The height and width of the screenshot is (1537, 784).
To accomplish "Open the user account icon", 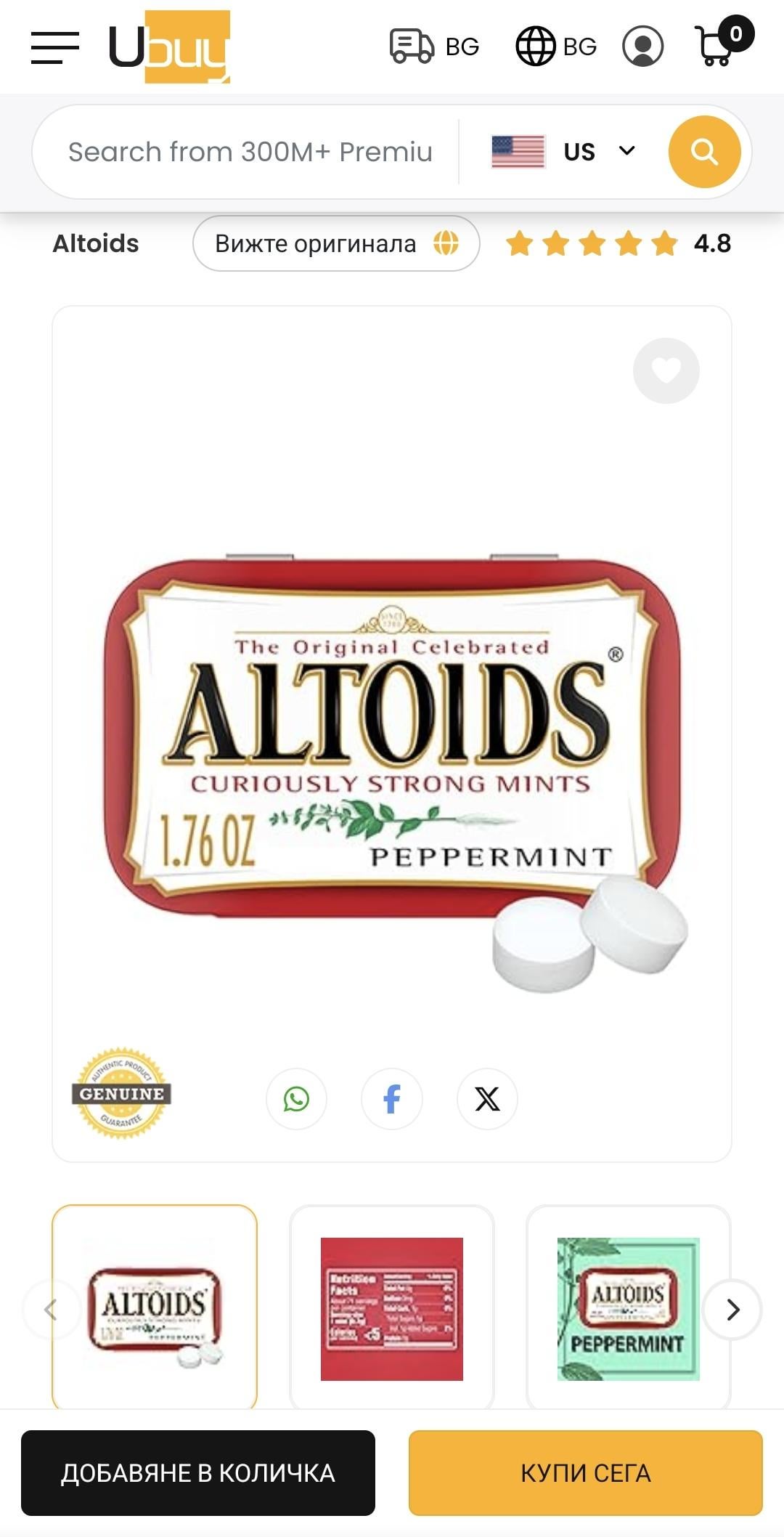I will tap(642, 46).
